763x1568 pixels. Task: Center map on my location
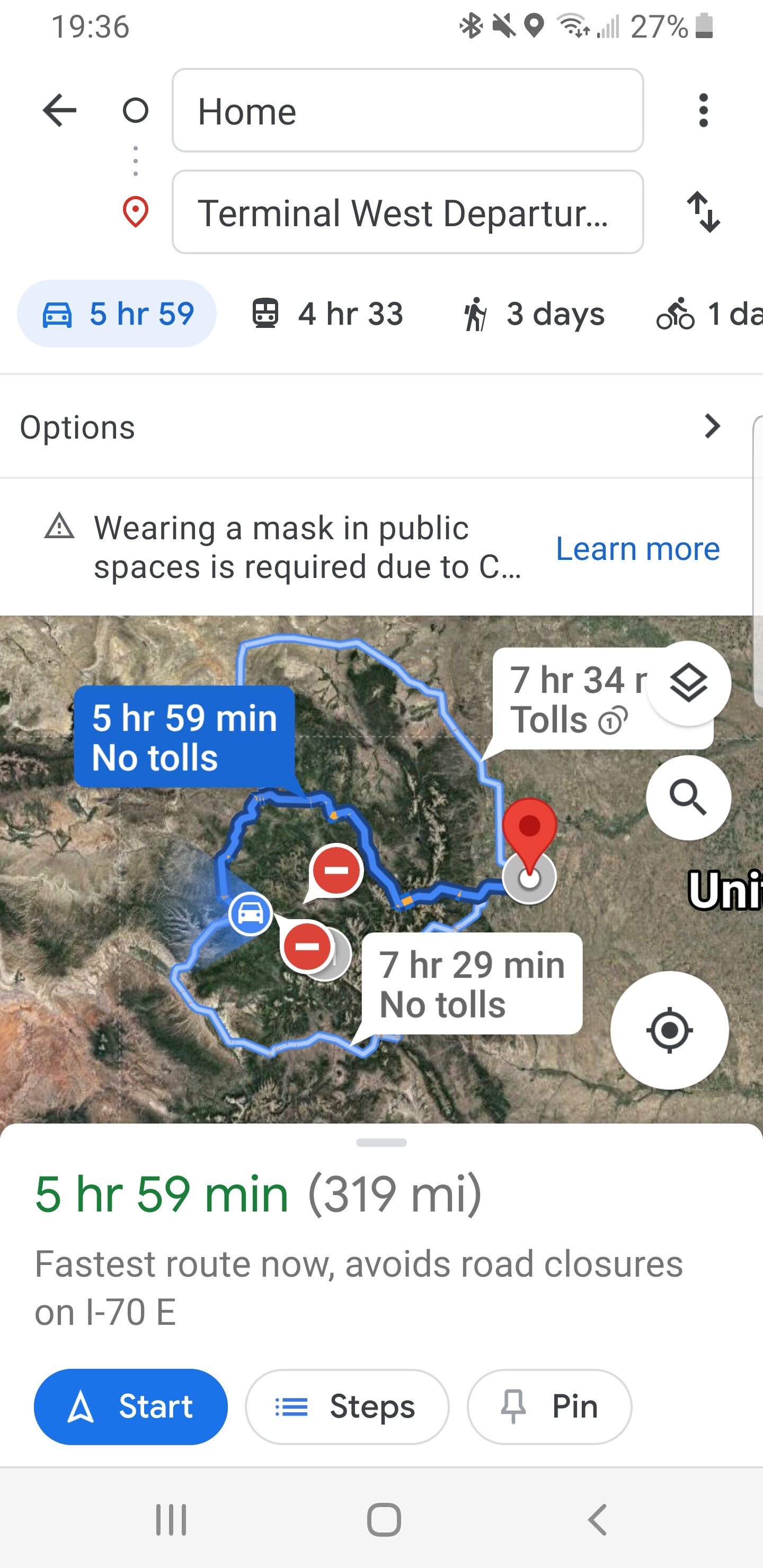coord(669,1030)
